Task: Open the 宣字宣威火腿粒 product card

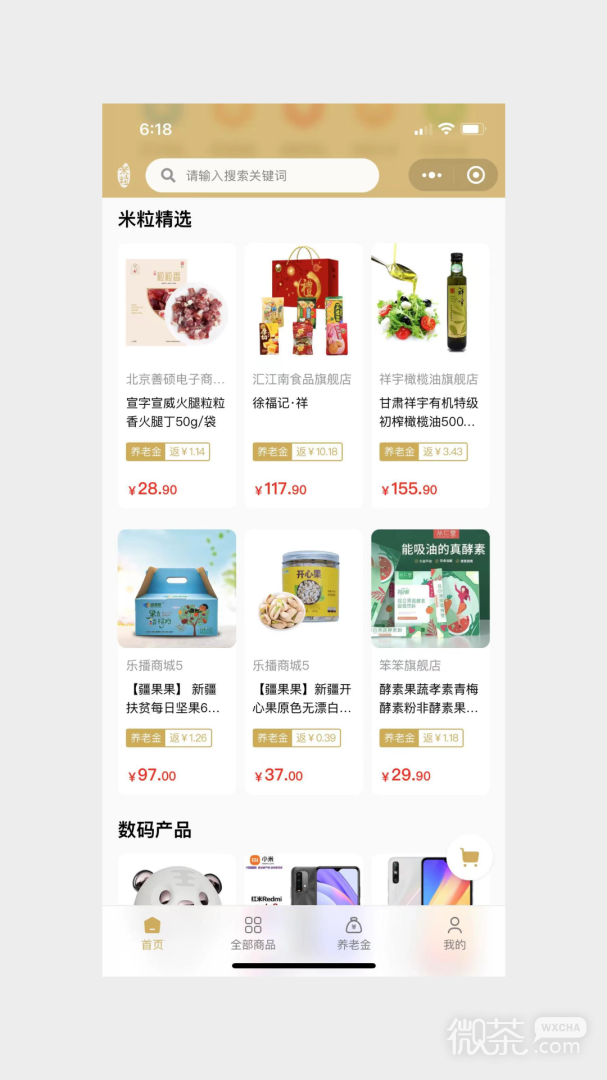Action: 177,375
